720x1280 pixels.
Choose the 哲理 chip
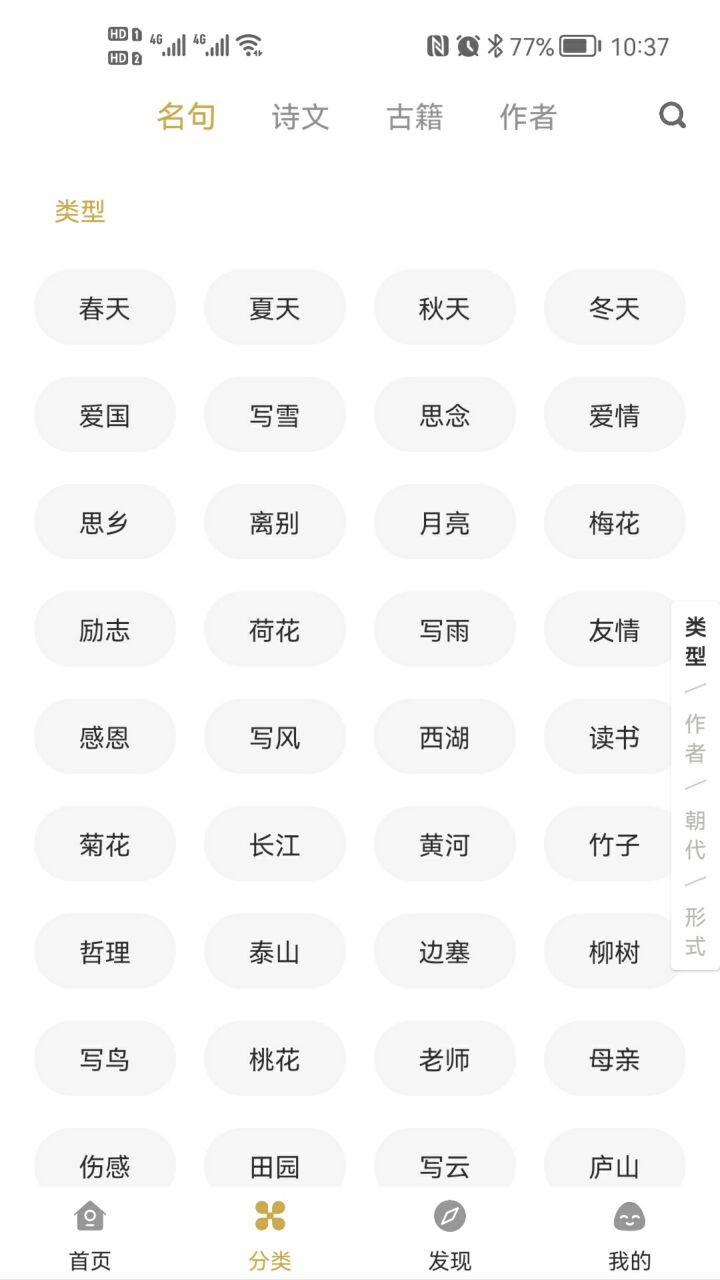click(105, 952)
